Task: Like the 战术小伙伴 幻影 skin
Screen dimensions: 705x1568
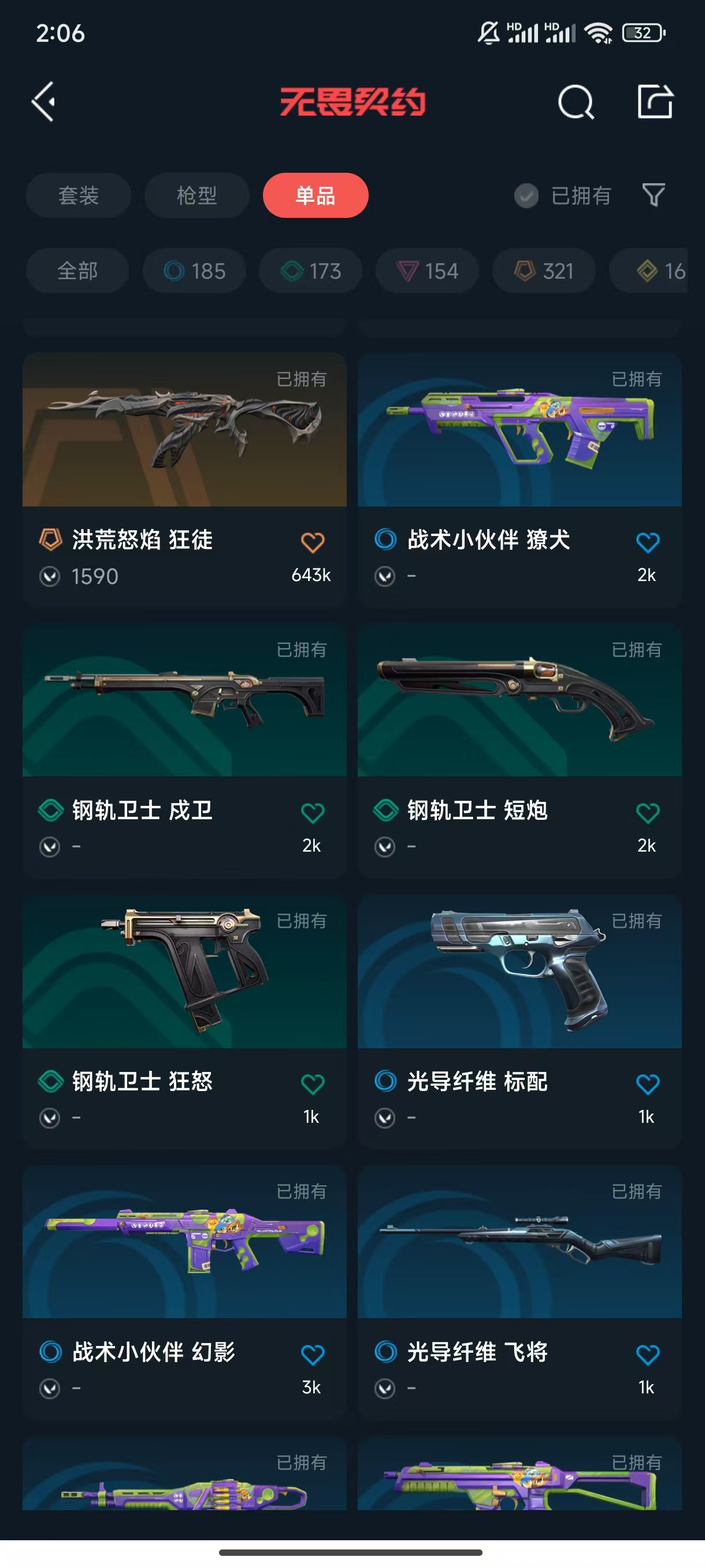Action: coord(312,1354)
